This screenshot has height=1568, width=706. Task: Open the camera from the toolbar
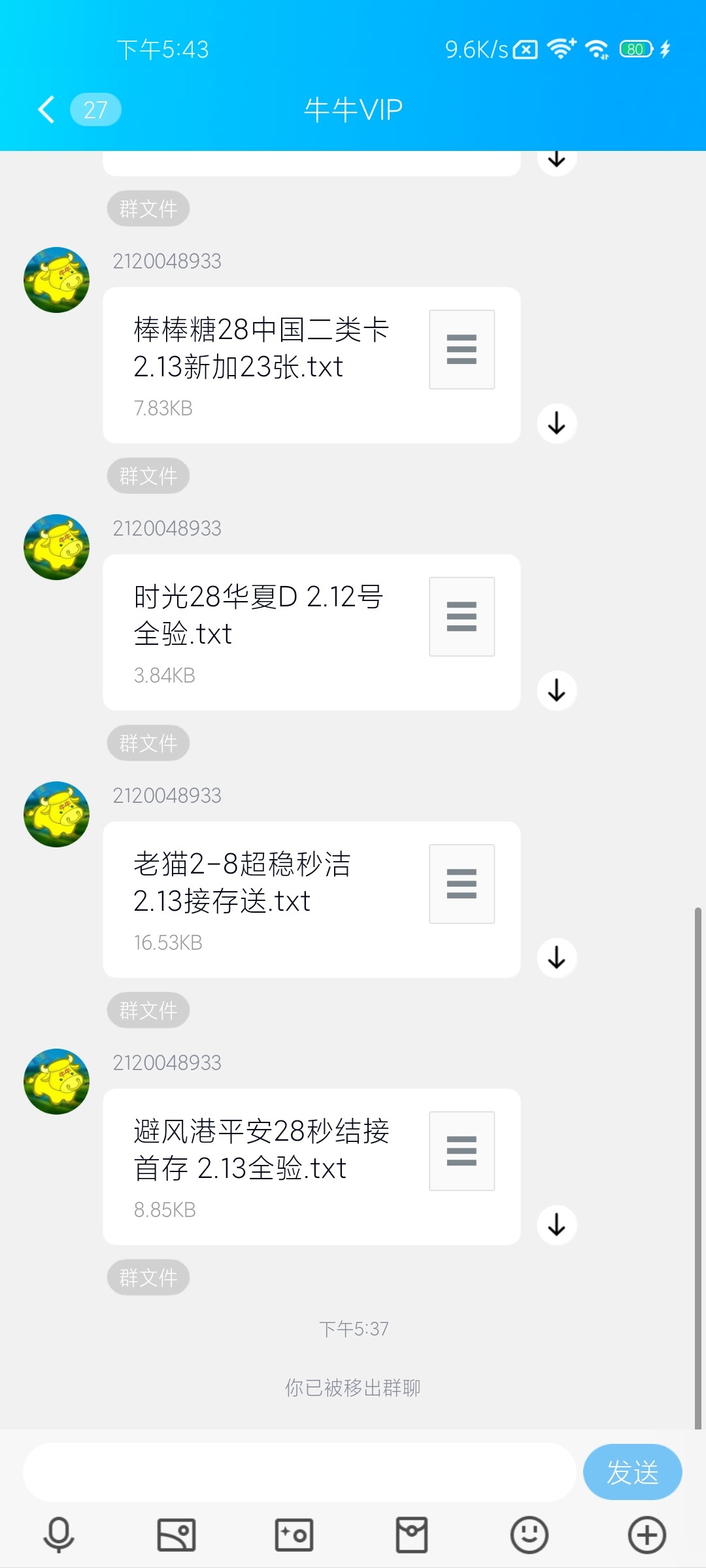[294, 1535]
